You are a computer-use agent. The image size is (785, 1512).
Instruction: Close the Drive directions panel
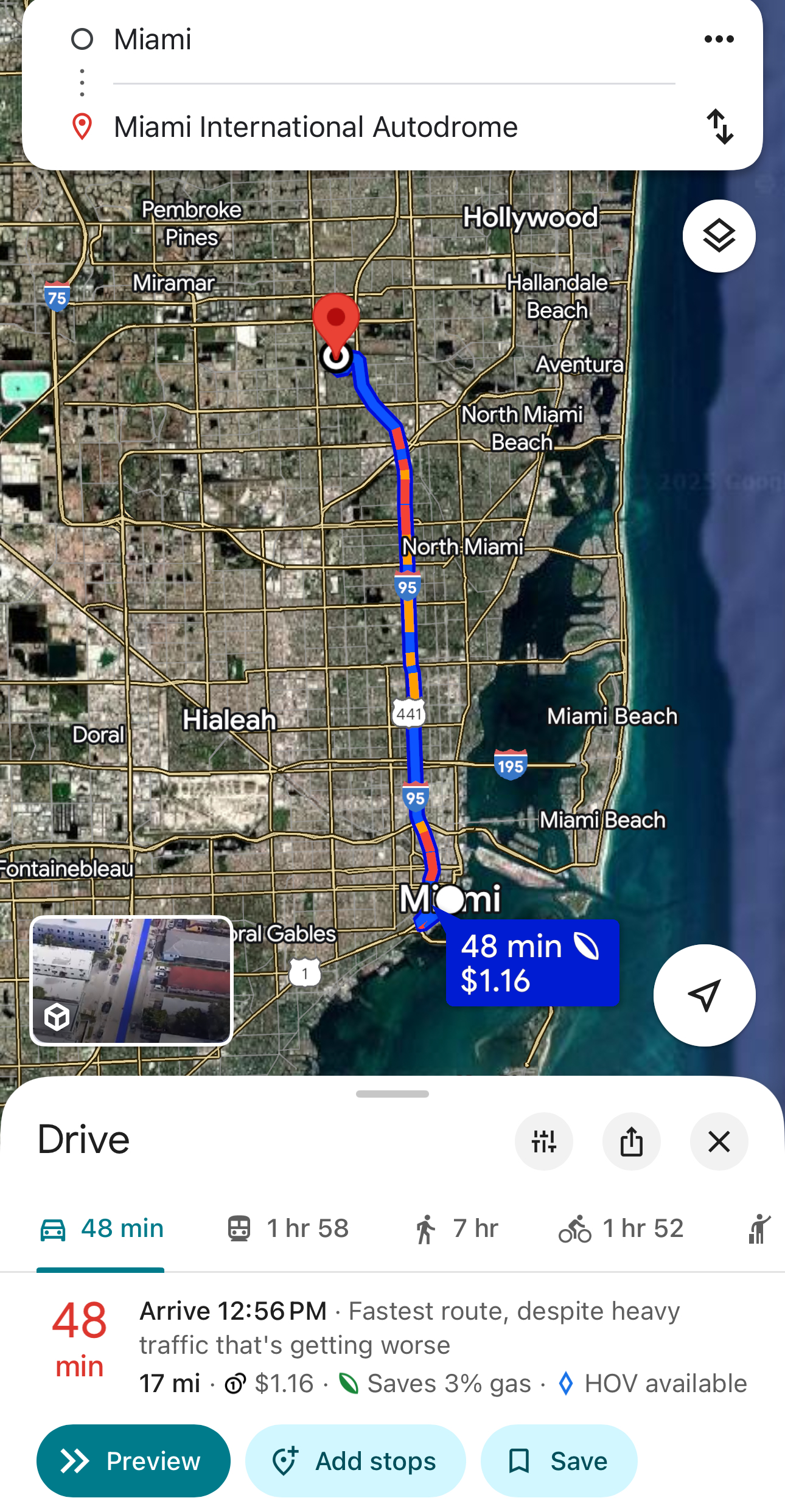(x=719, y=1141)
